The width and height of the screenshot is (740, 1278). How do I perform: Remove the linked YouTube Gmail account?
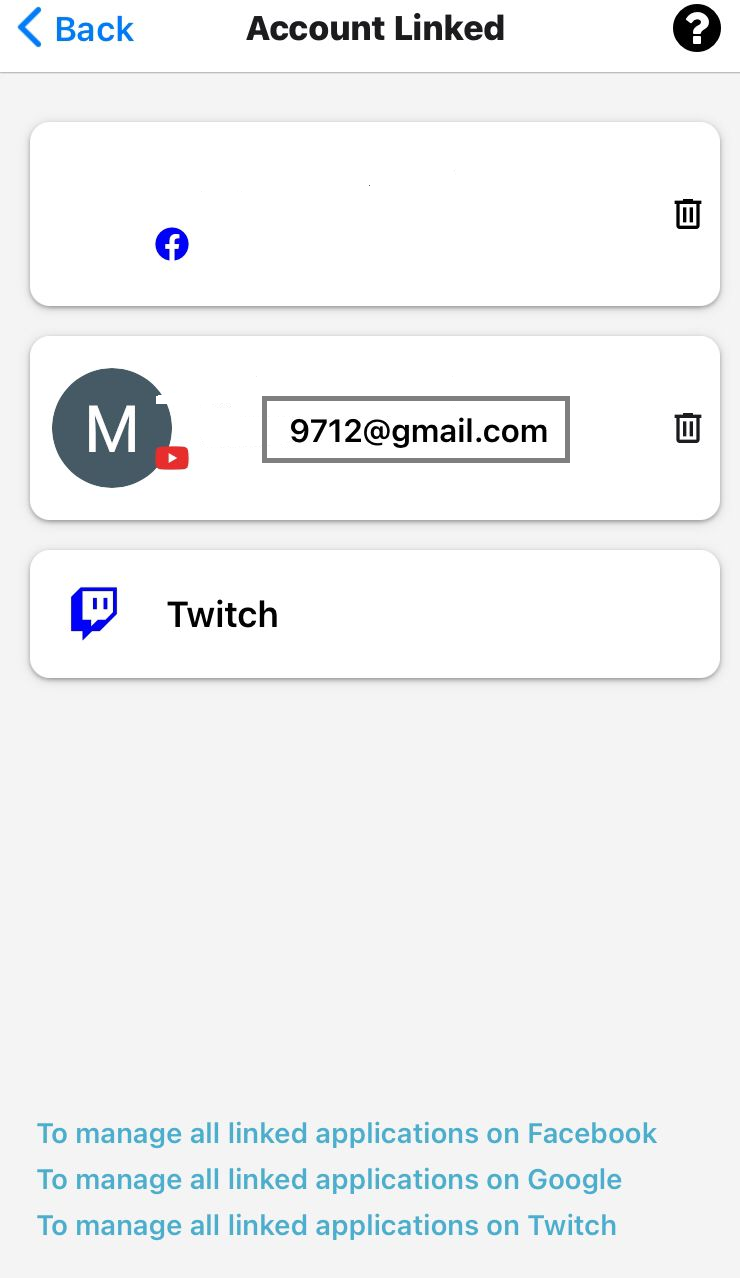[687, 428]
